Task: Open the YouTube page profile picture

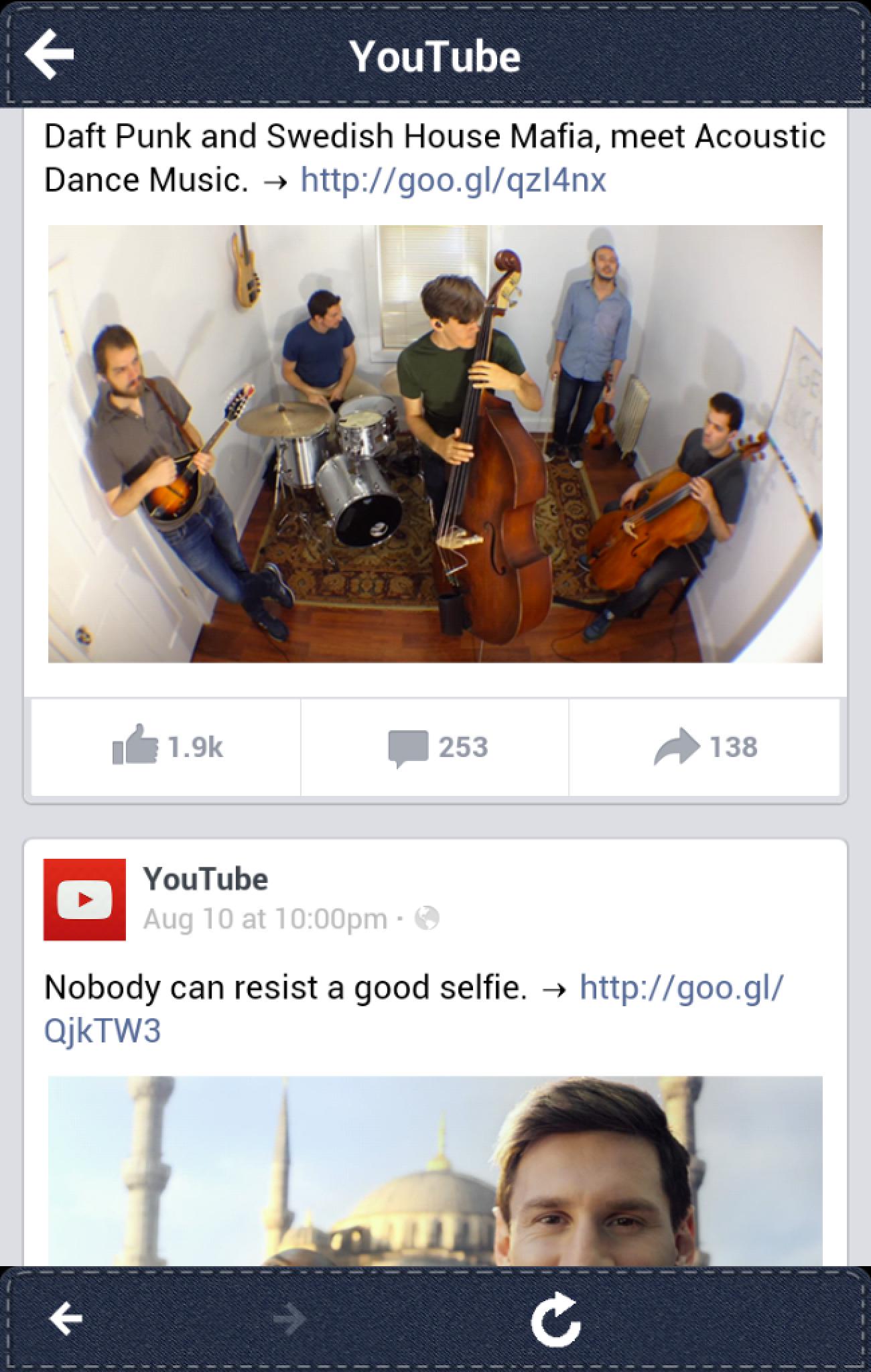Action: click(84, 899)
